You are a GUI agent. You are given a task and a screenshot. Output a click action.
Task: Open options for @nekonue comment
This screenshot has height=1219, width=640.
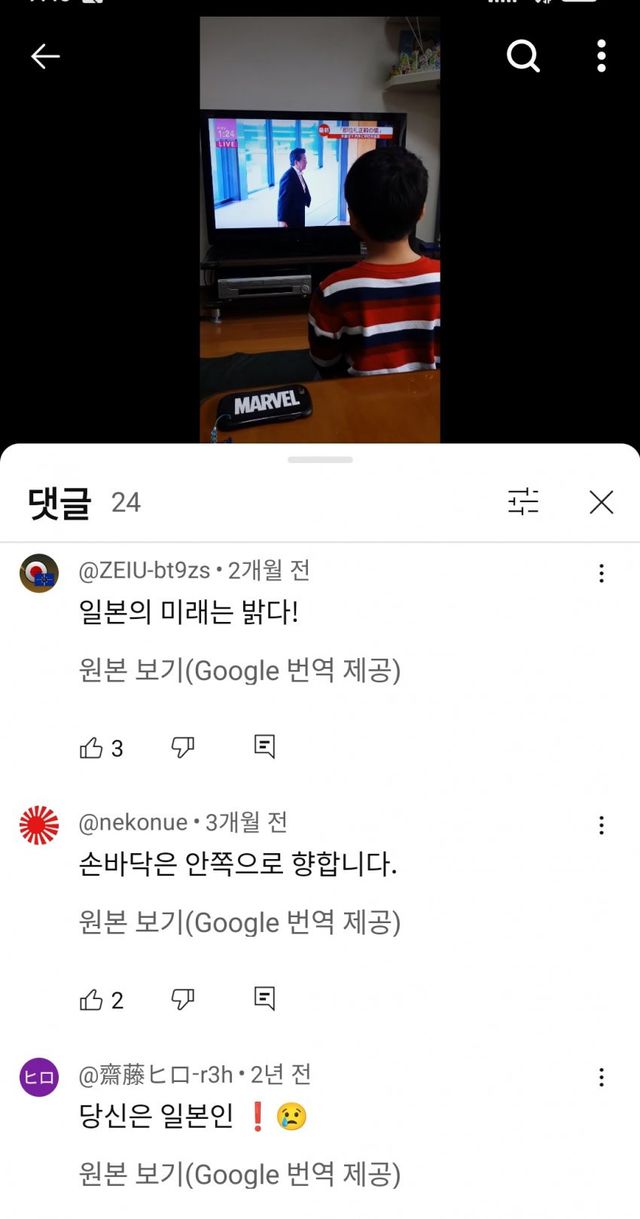(601, 825)
